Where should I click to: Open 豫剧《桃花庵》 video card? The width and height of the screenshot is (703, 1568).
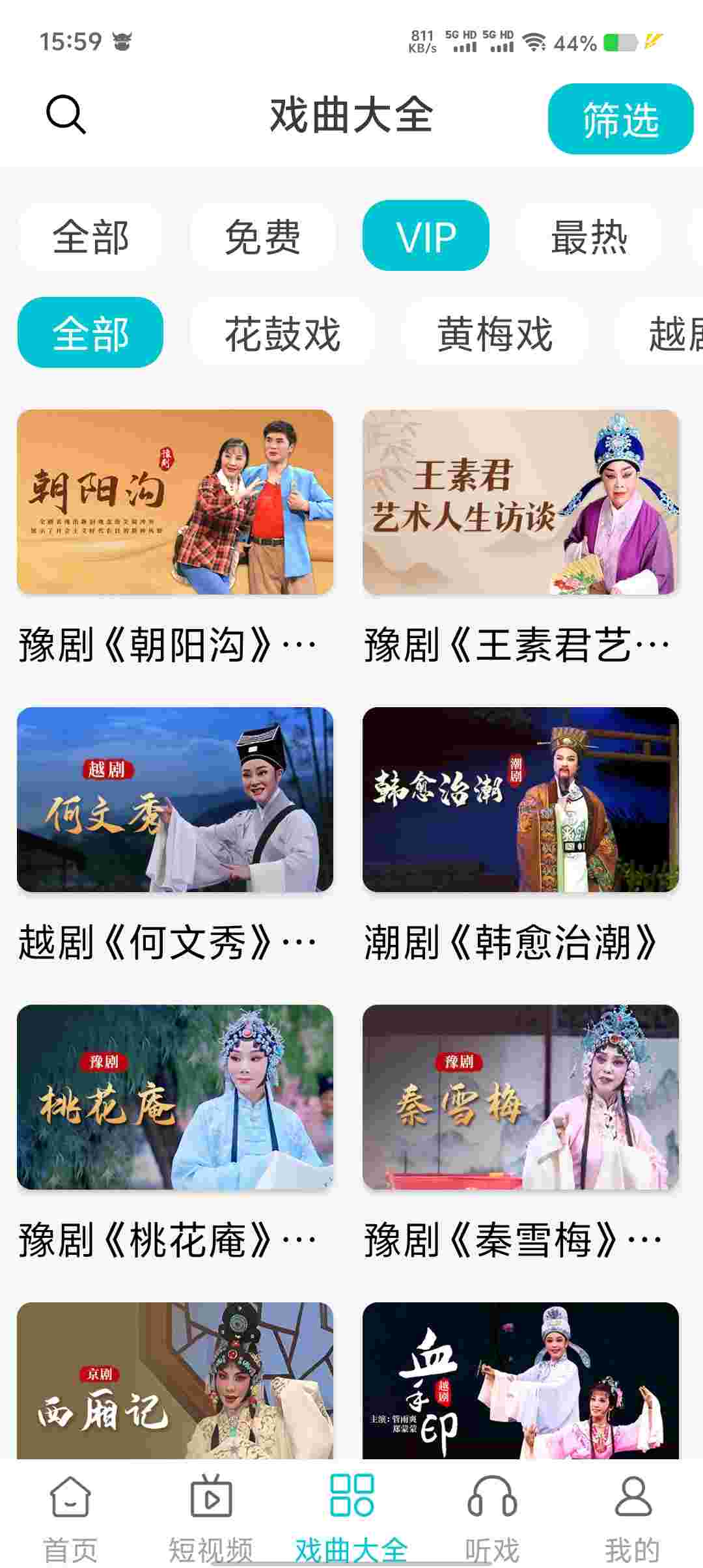[175, 1097]
